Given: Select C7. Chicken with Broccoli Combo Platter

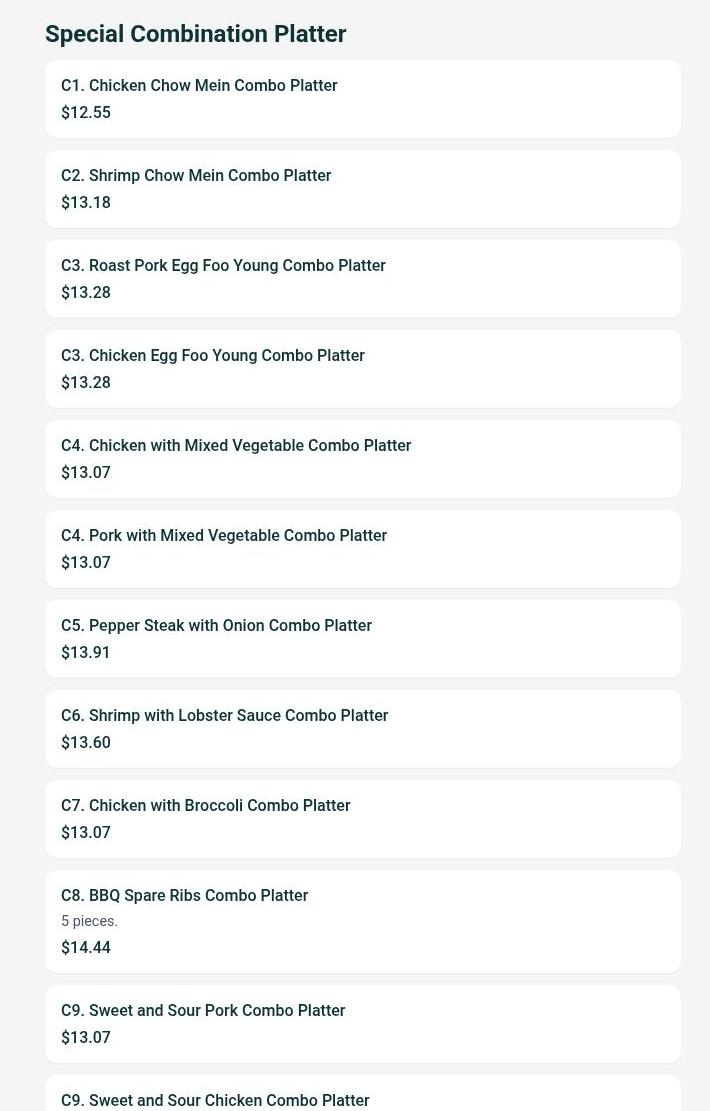Looking at the screenshot, I should tap(362, 819).
